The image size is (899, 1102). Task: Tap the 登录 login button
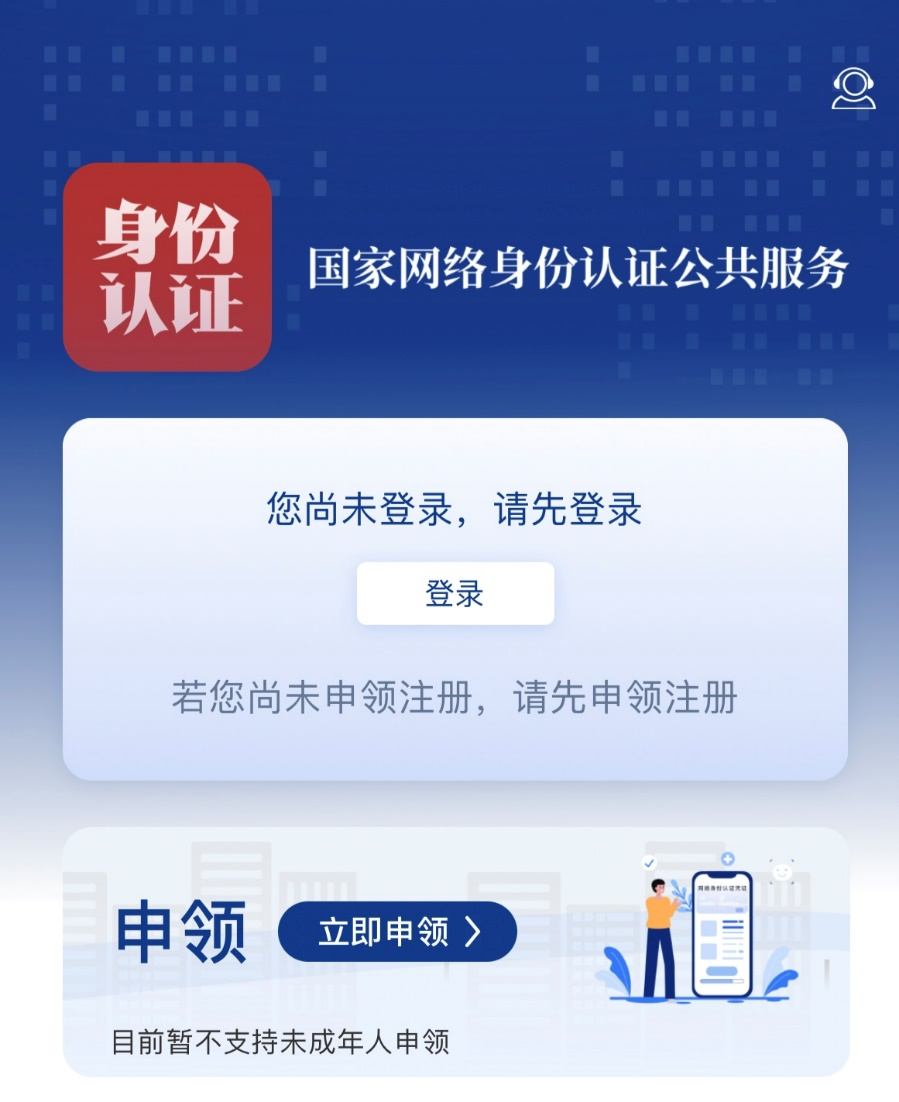tap(455, 594)
